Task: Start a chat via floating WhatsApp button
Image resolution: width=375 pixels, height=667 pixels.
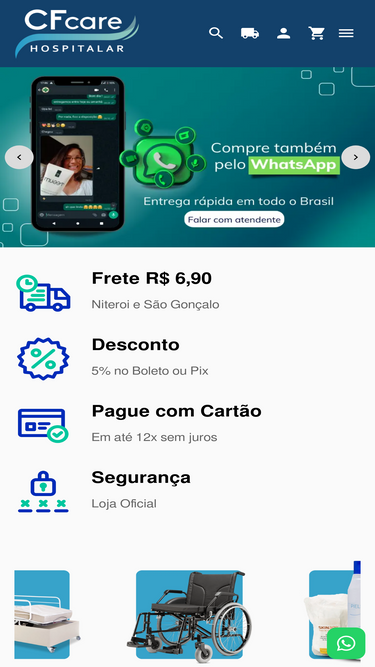Action: (346, 643)
